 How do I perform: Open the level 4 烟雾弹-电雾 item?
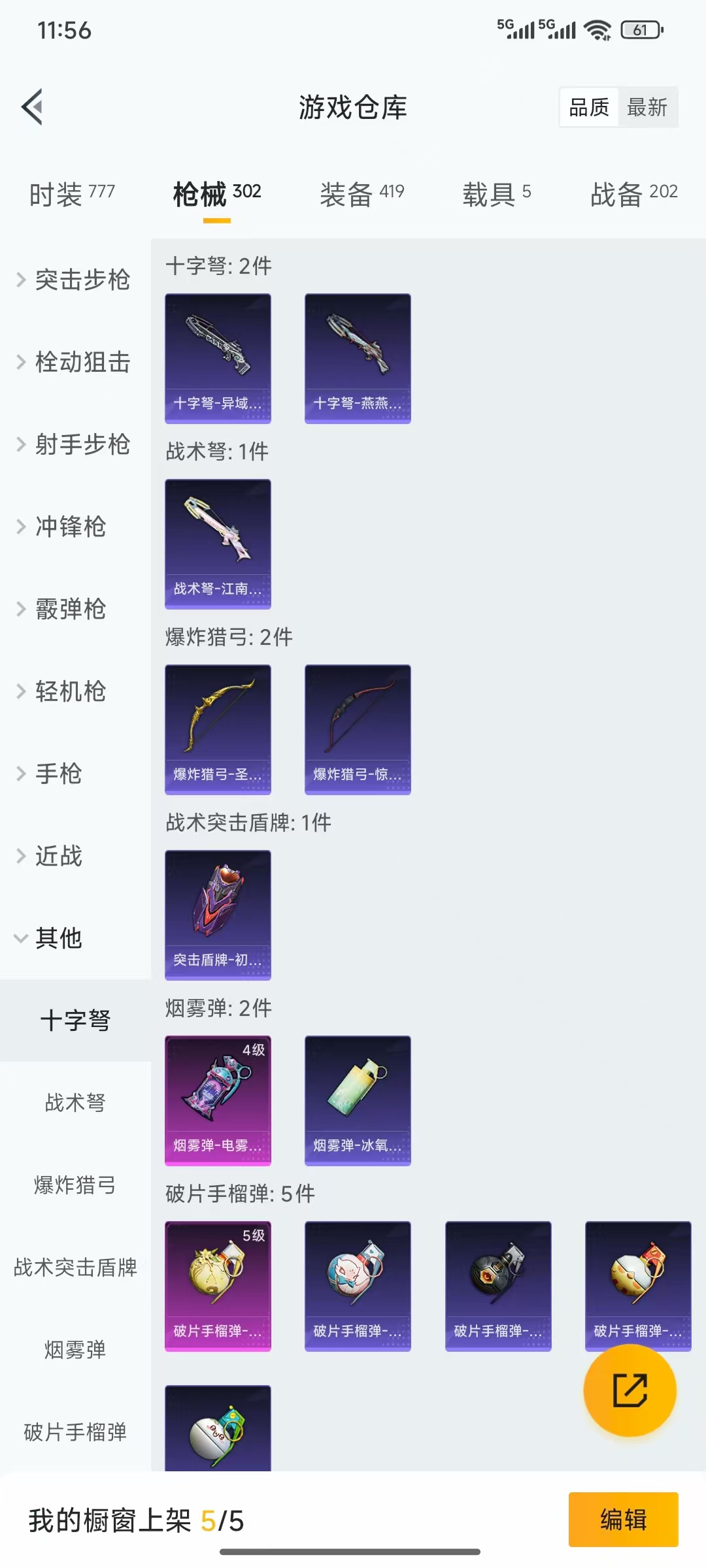pyautogui.click(x=218, y=1100)
